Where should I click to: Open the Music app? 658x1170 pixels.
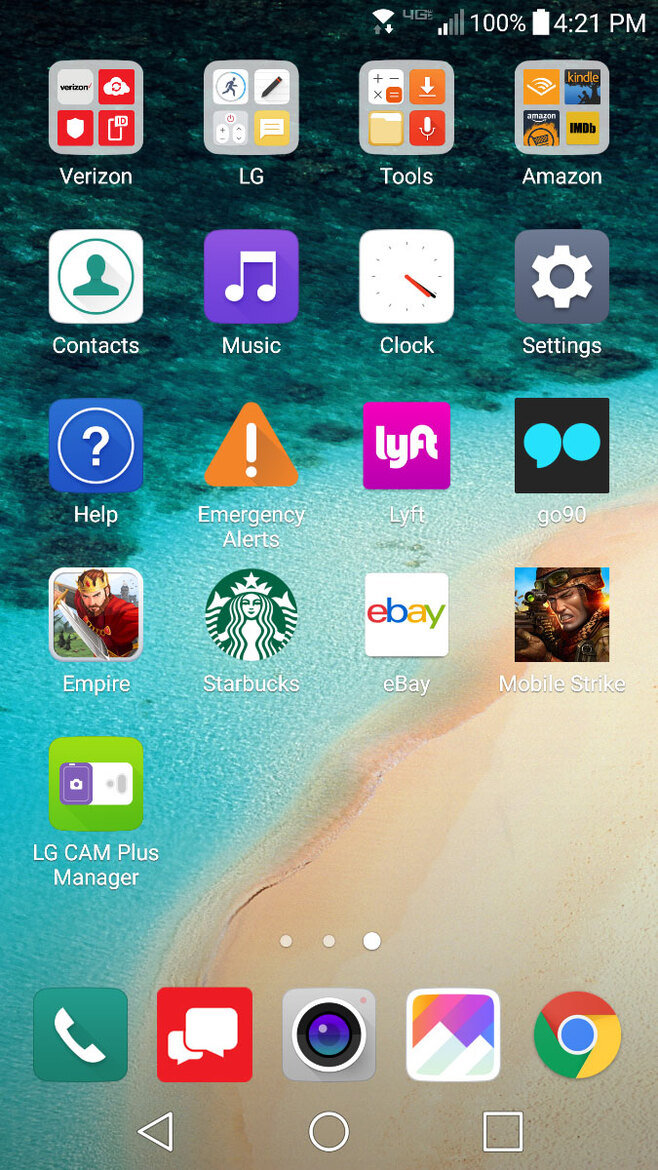pyautogui.click(x=251, y=277)
